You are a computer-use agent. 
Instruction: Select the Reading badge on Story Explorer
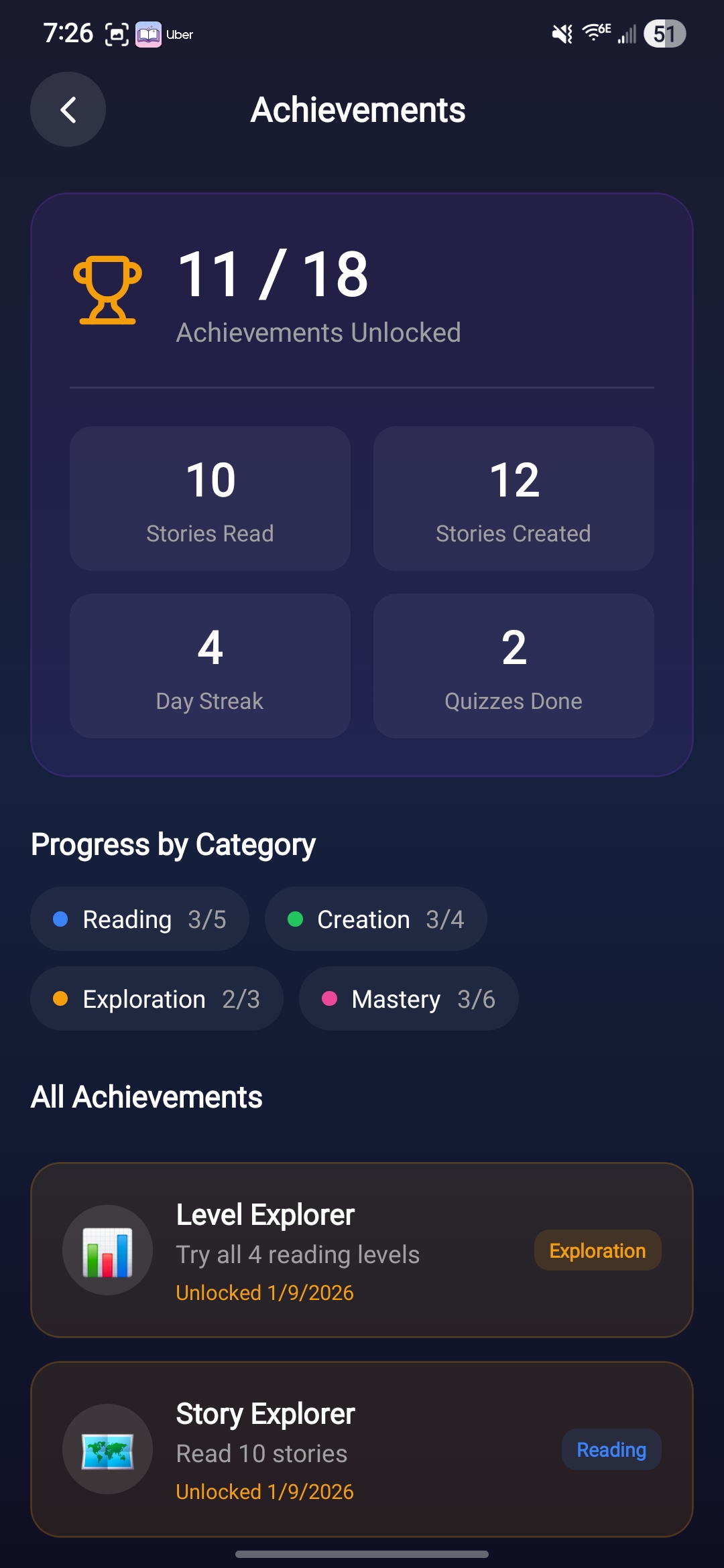(611, 1449)
